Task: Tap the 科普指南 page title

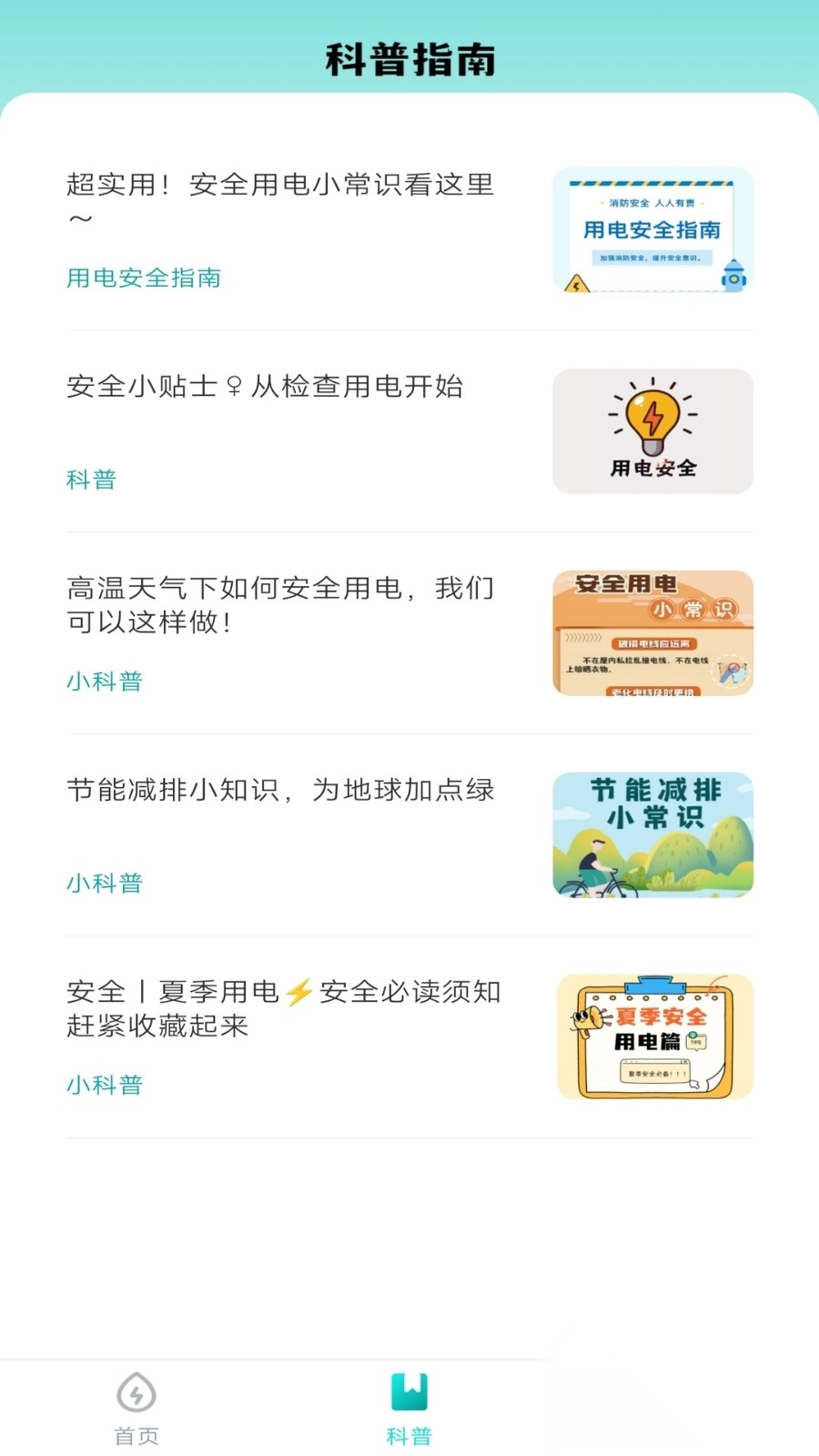Action: click(409, 59)
